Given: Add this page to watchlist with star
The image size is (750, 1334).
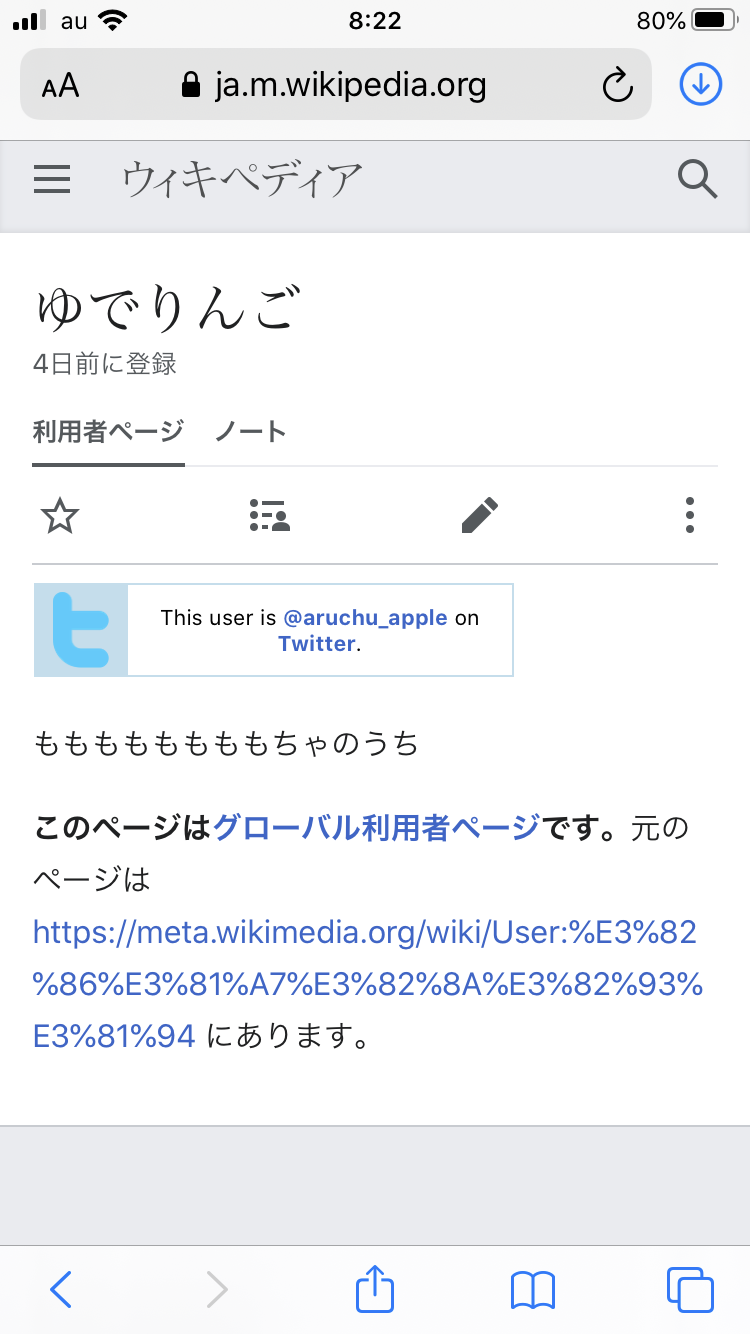Looking at the screenshot, I should coord(60,515).
